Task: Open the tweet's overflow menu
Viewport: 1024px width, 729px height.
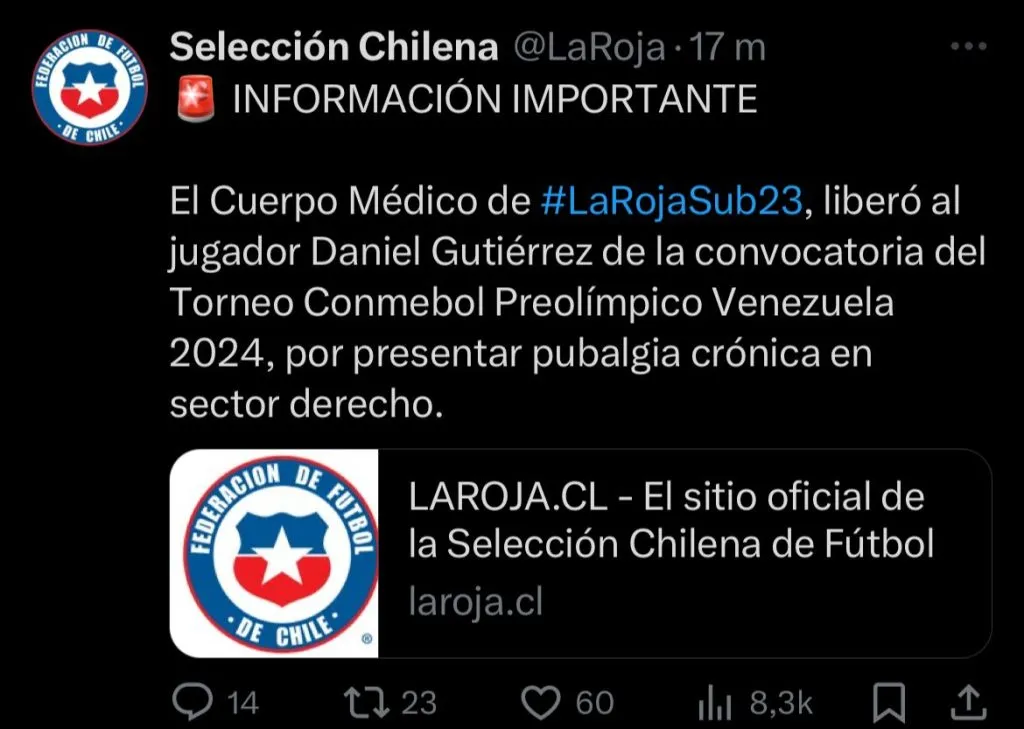Action: [x=968, y=47]
